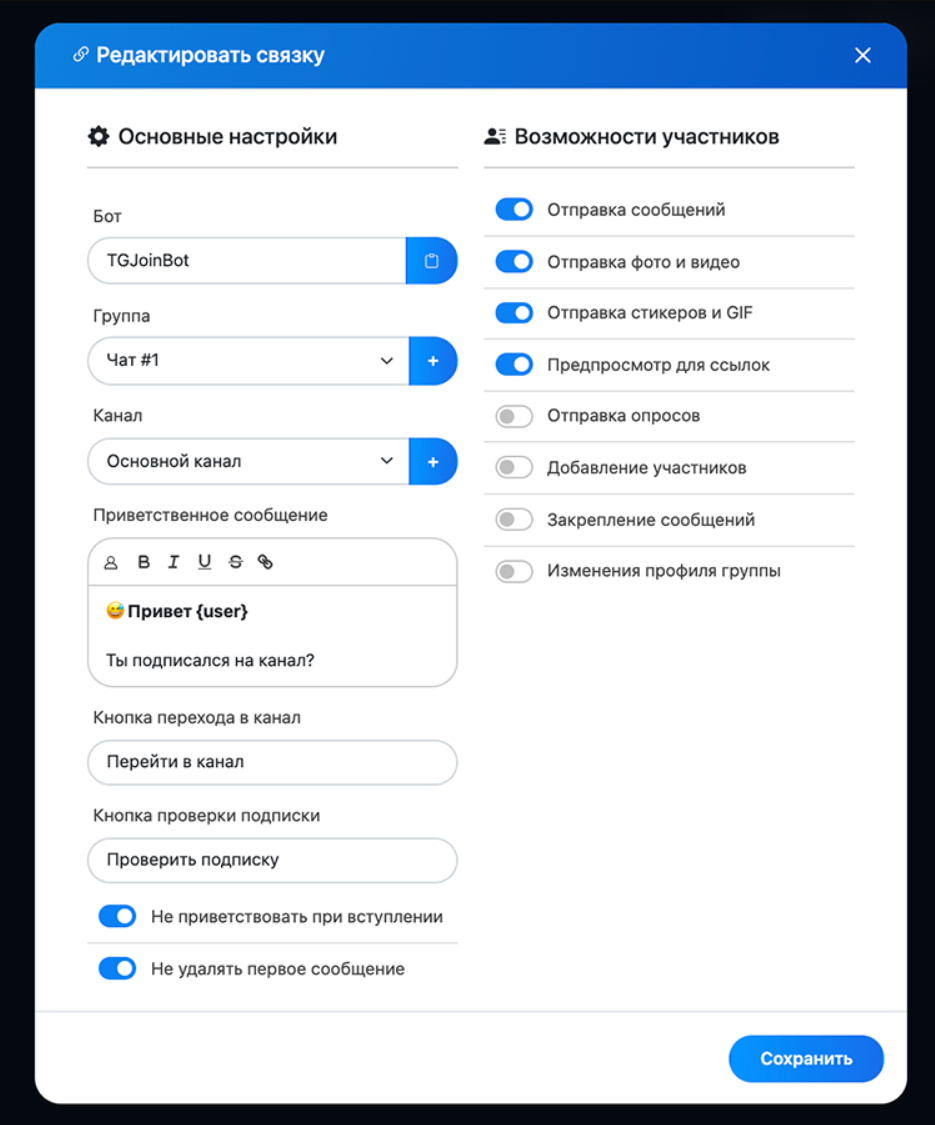This screenshot has height=1125, width=935.
Task: Focus the Бот text field
Action: 245,261
